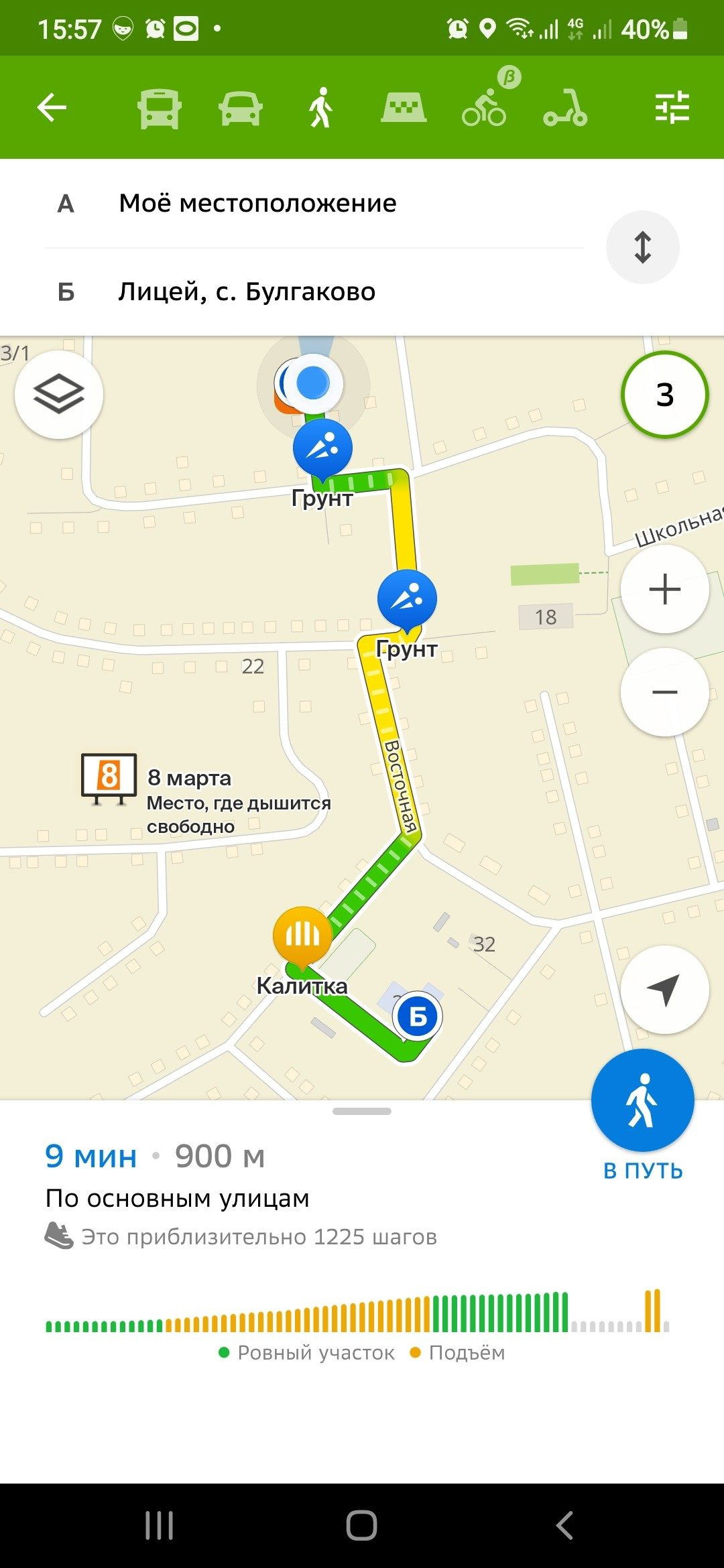Screen dimensions: 724x1568
Task: Go to the system home screen
Action: coord(361,1526)
